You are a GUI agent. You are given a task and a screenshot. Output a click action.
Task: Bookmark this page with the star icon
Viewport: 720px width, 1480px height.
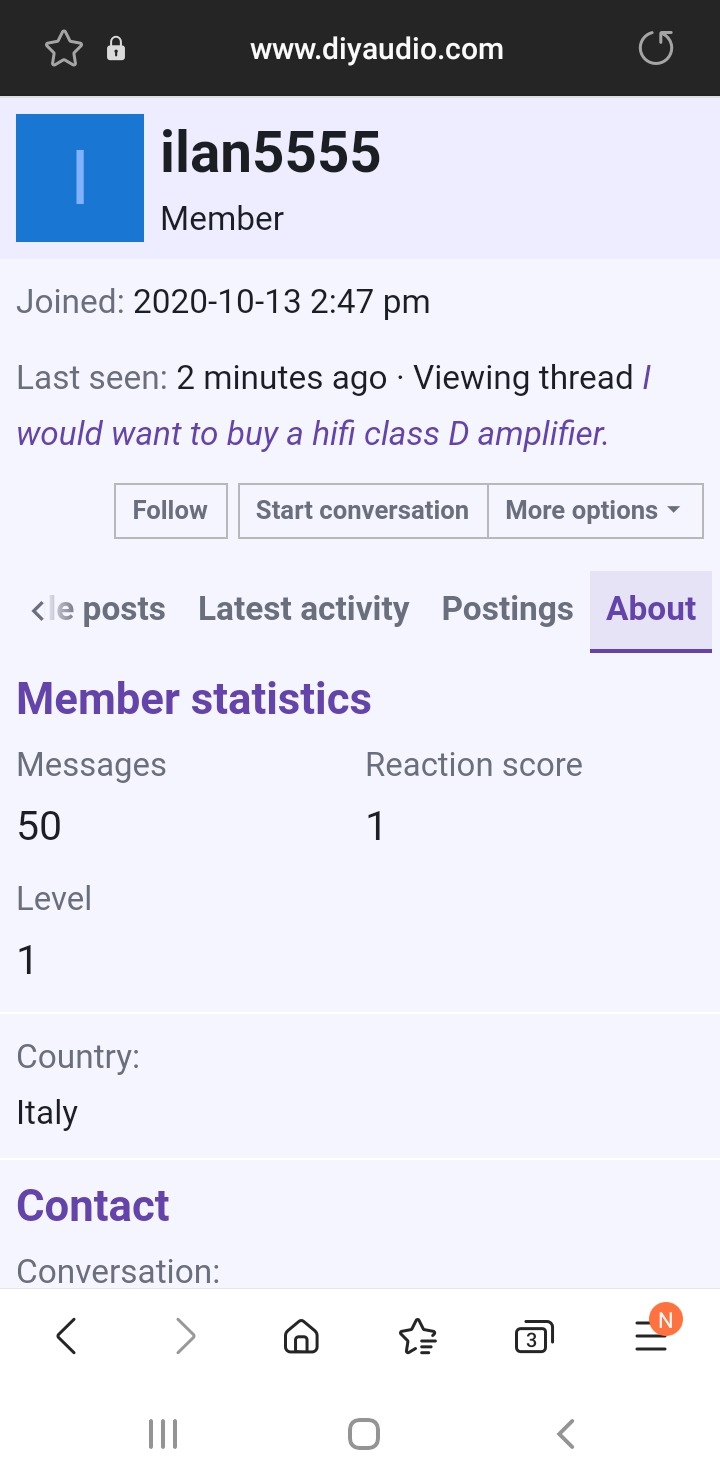pyautogui.click(x=64, y=48)
